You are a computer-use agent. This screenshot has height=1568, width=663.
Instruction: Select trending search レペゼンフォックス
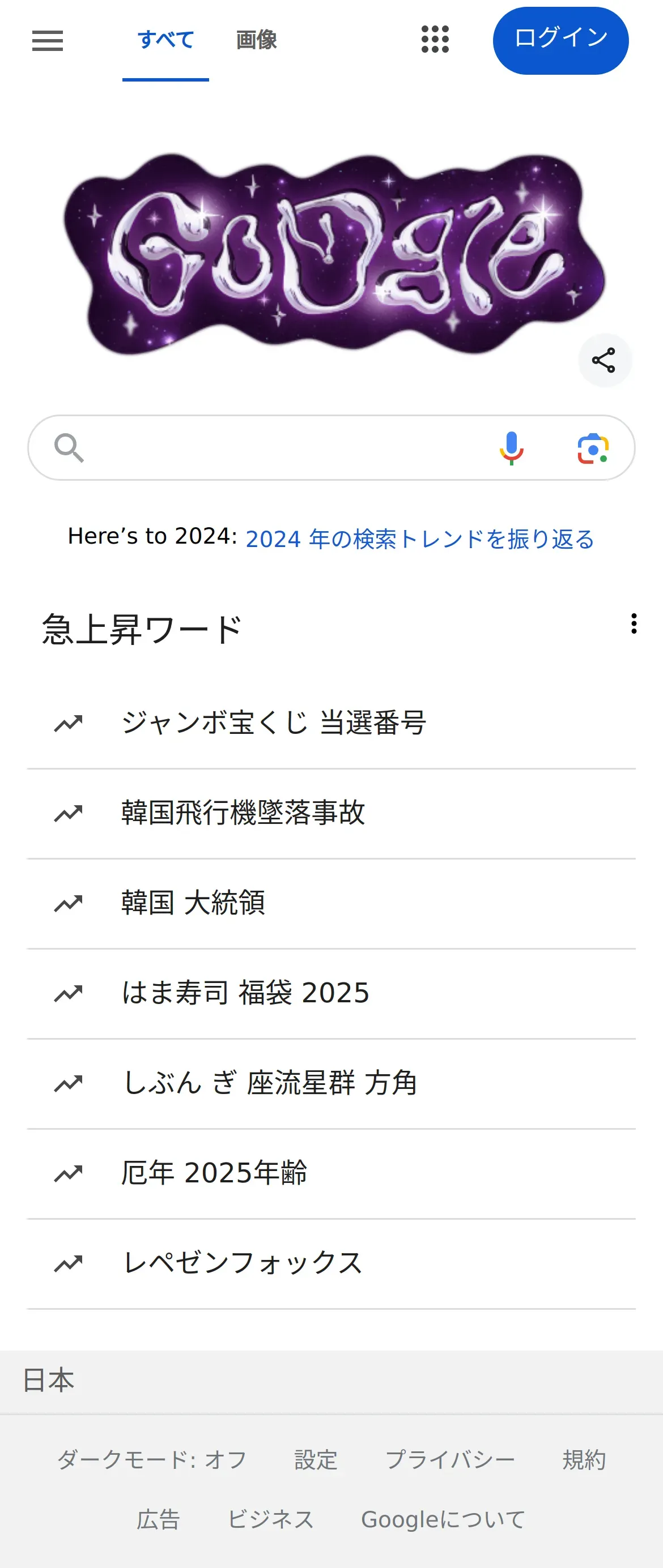[x=243, y=1263]
